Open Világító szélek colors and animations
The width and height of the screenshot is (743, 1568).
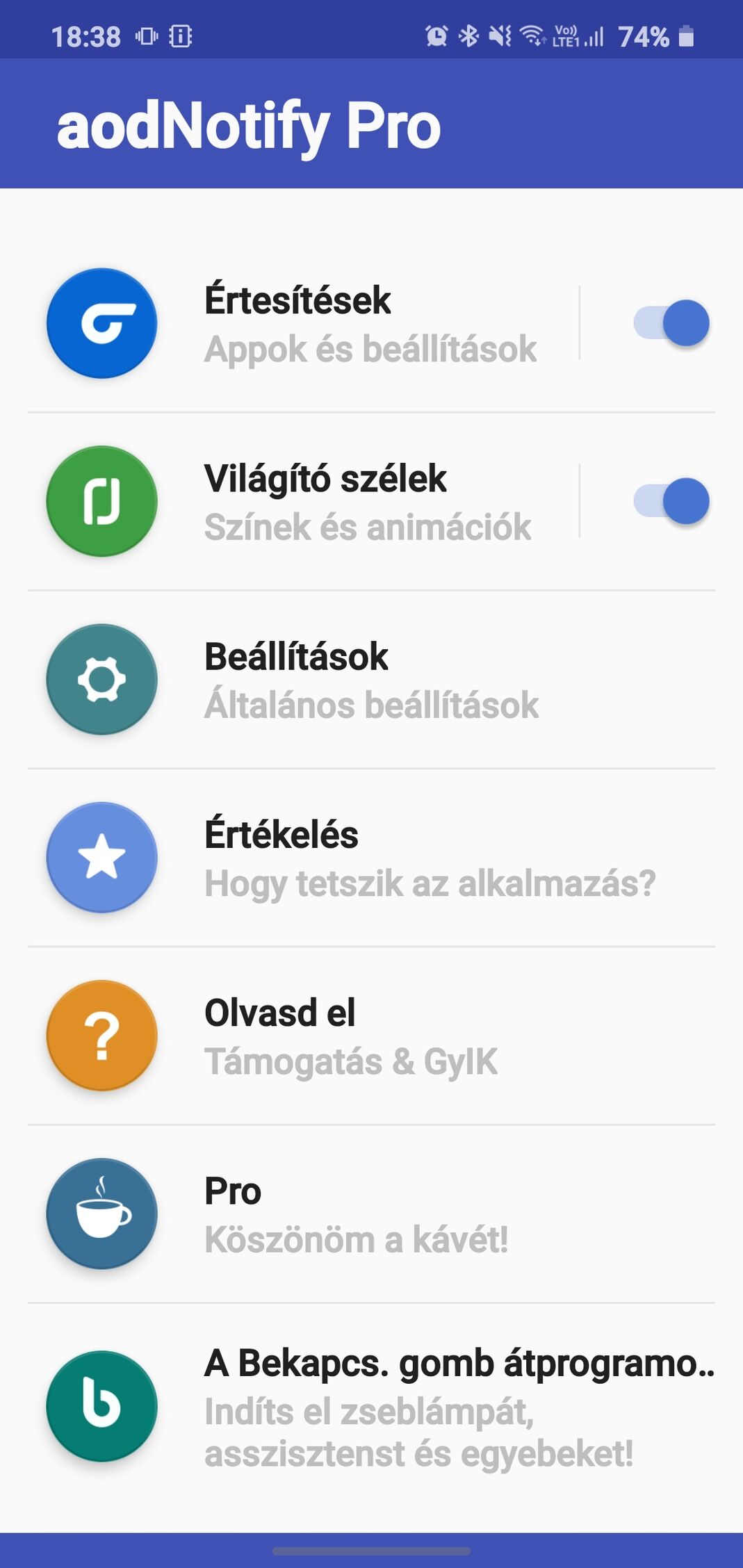(302, 501)
